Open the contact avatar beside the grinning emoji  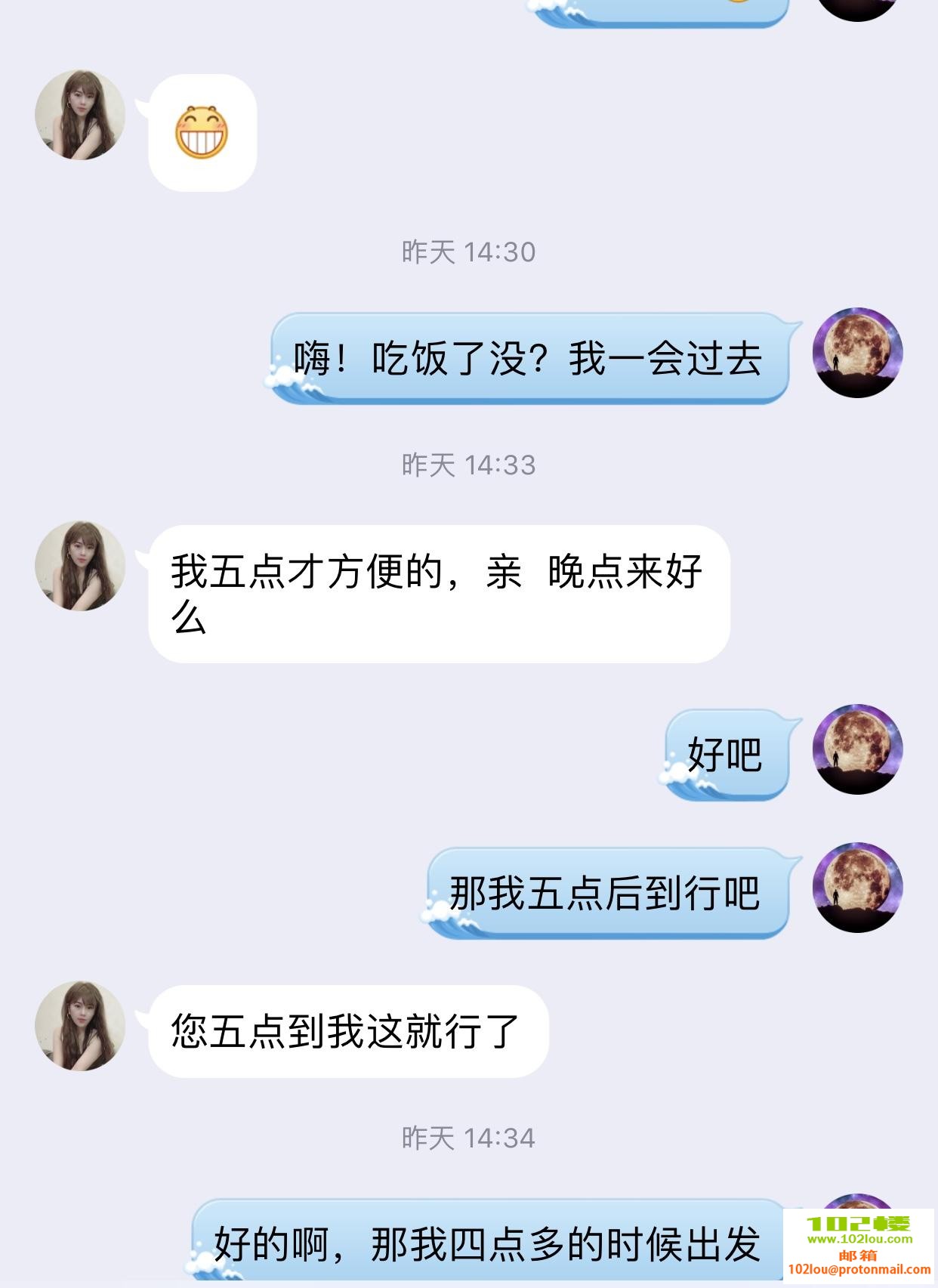(80, 115)
